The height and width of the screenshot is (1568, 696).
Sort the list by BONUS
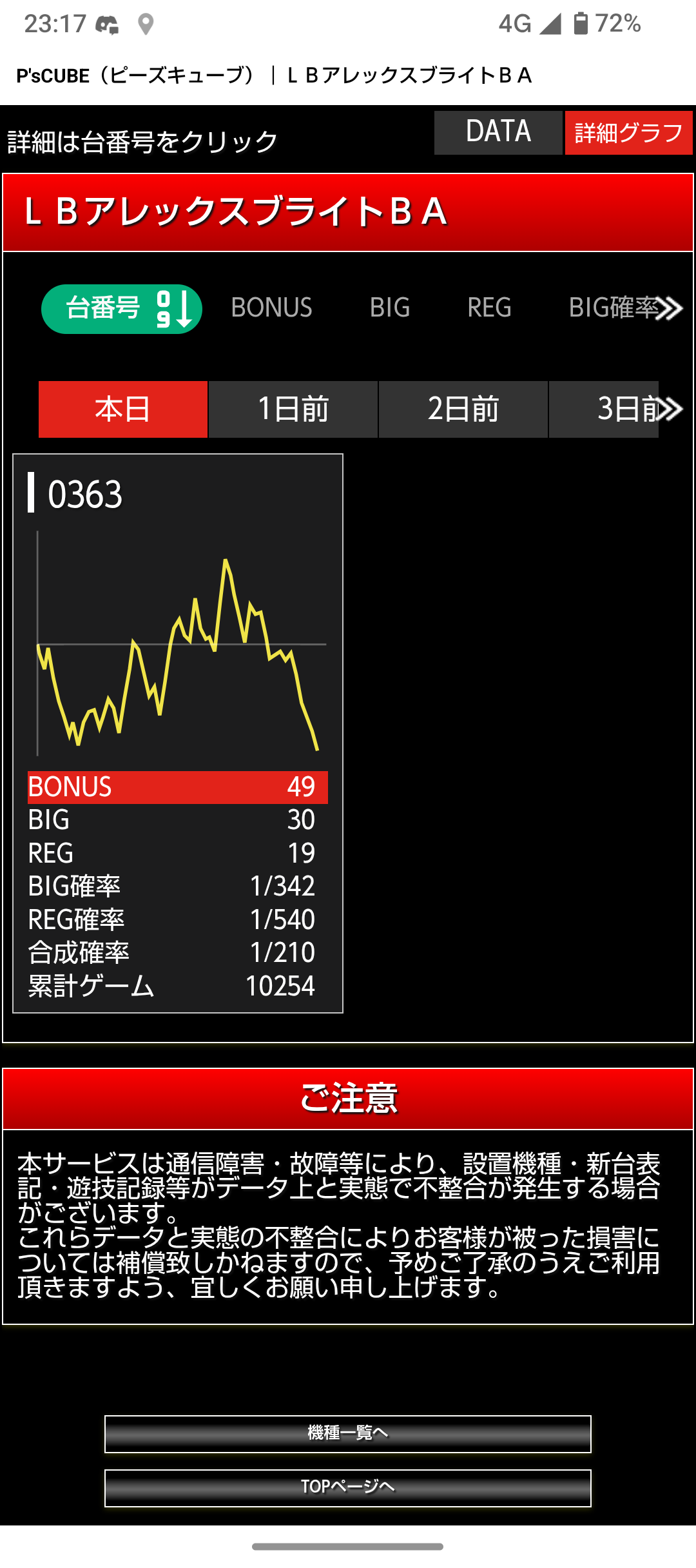[x=271, y=308]
